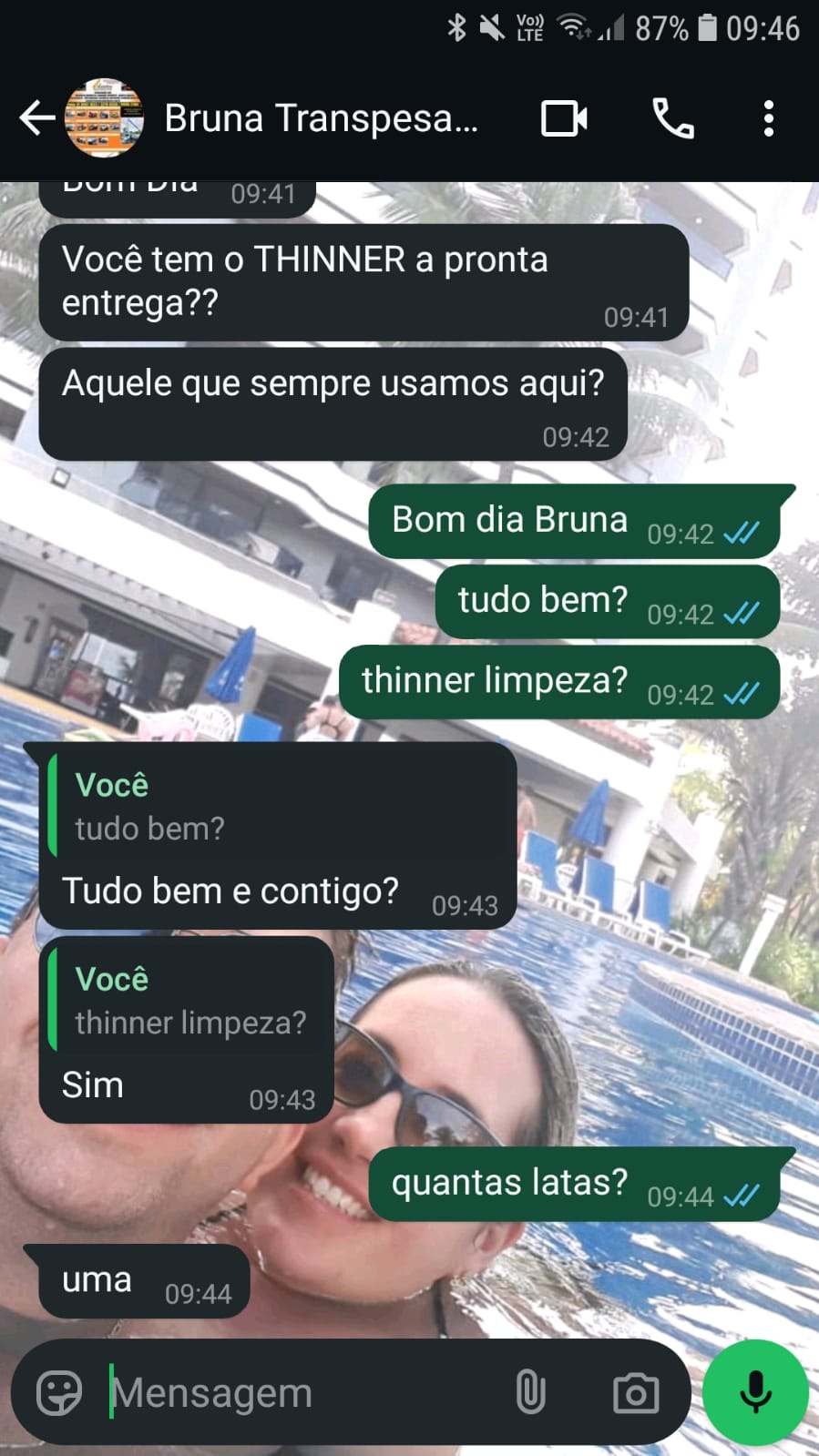819x1456 pixels.
Task: Open Bruna Transpesa's profile picture
Action: (x=104, y=118)
